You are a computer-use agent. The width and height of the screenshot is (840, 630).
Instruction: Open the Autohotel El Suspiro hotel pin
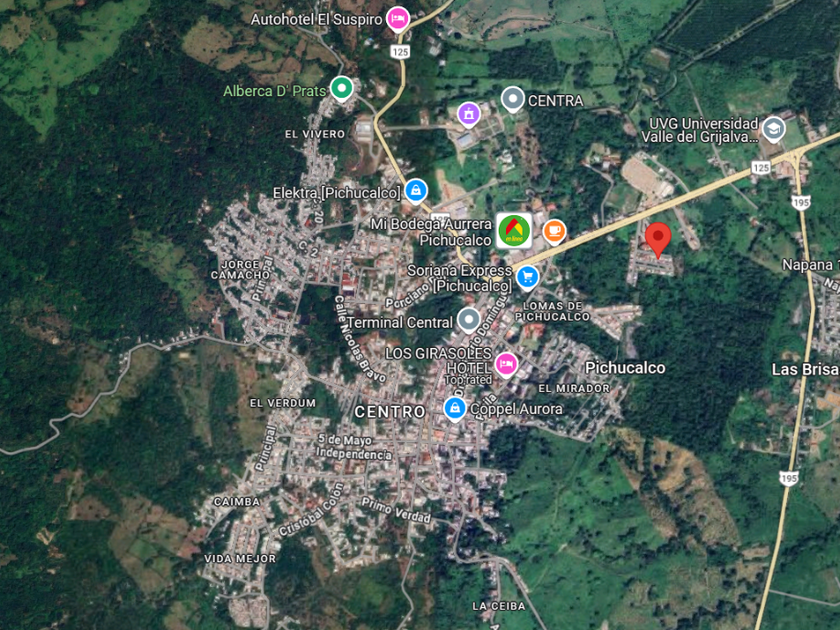pyautogui.click(x=398, y=19)
